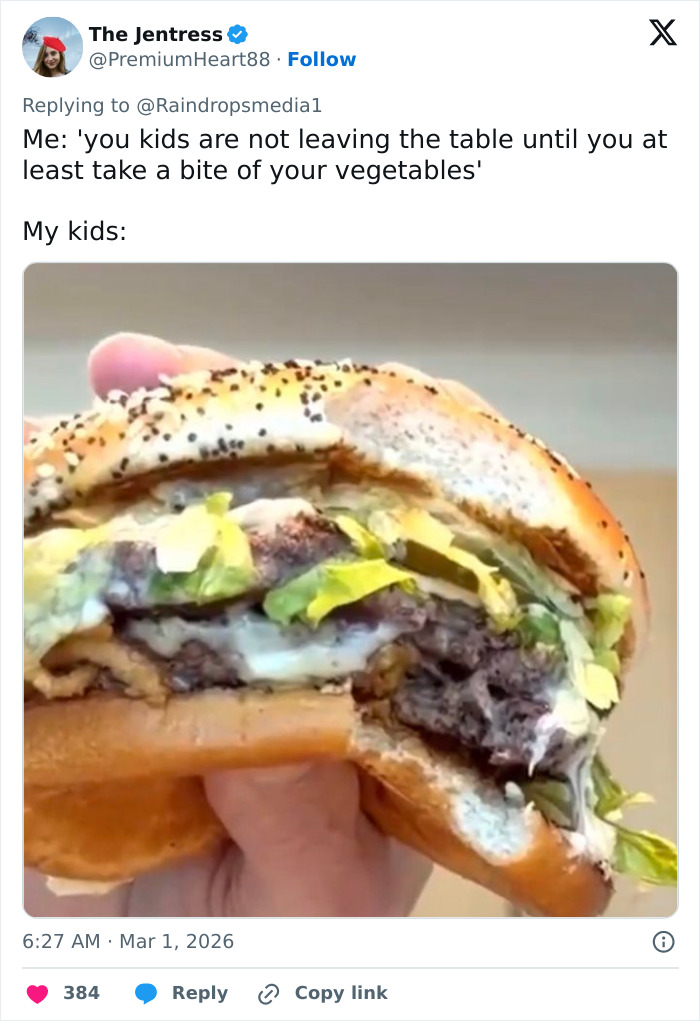Open The Jentress profile avatar
Viewport: 700px width, 1021px height.
coord(53,47)
